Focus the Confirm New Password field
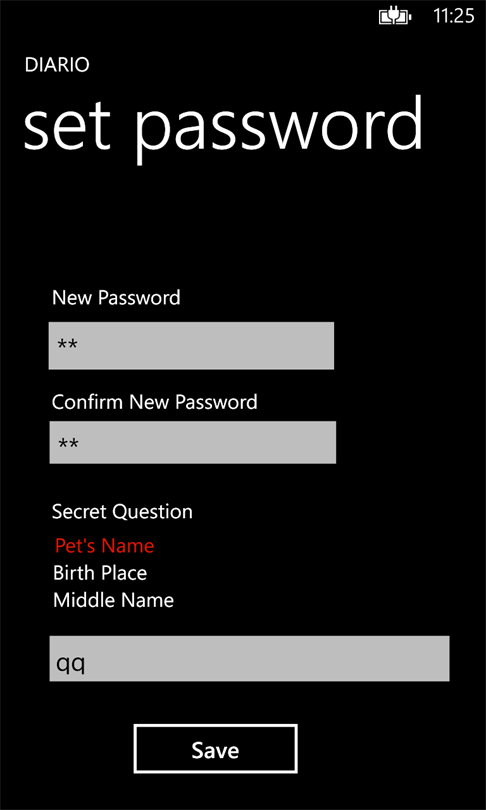This screenshot has width=486, height=810. [x=193, y=442]
